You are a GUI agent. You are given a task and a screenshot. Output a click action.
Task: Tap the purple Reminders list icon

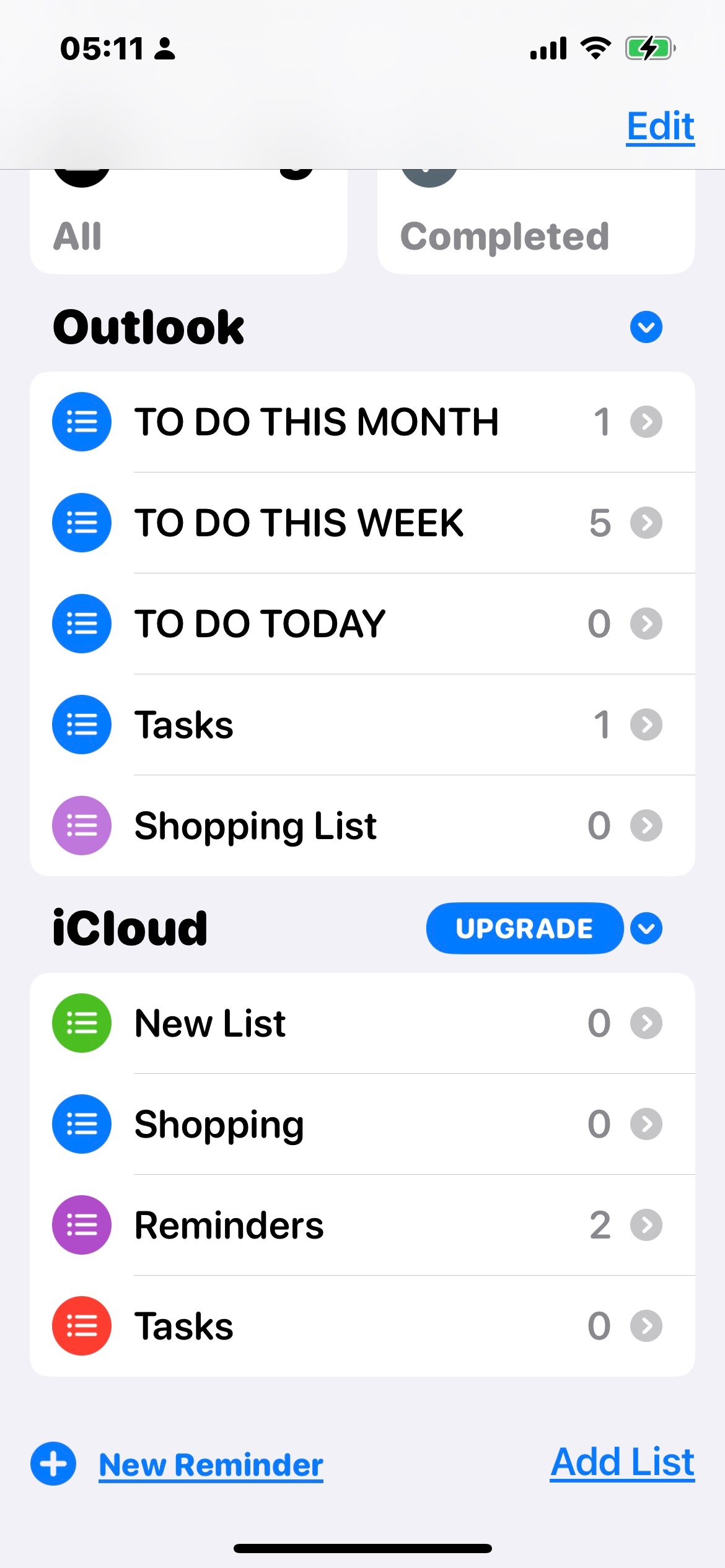coord(81,1225)
